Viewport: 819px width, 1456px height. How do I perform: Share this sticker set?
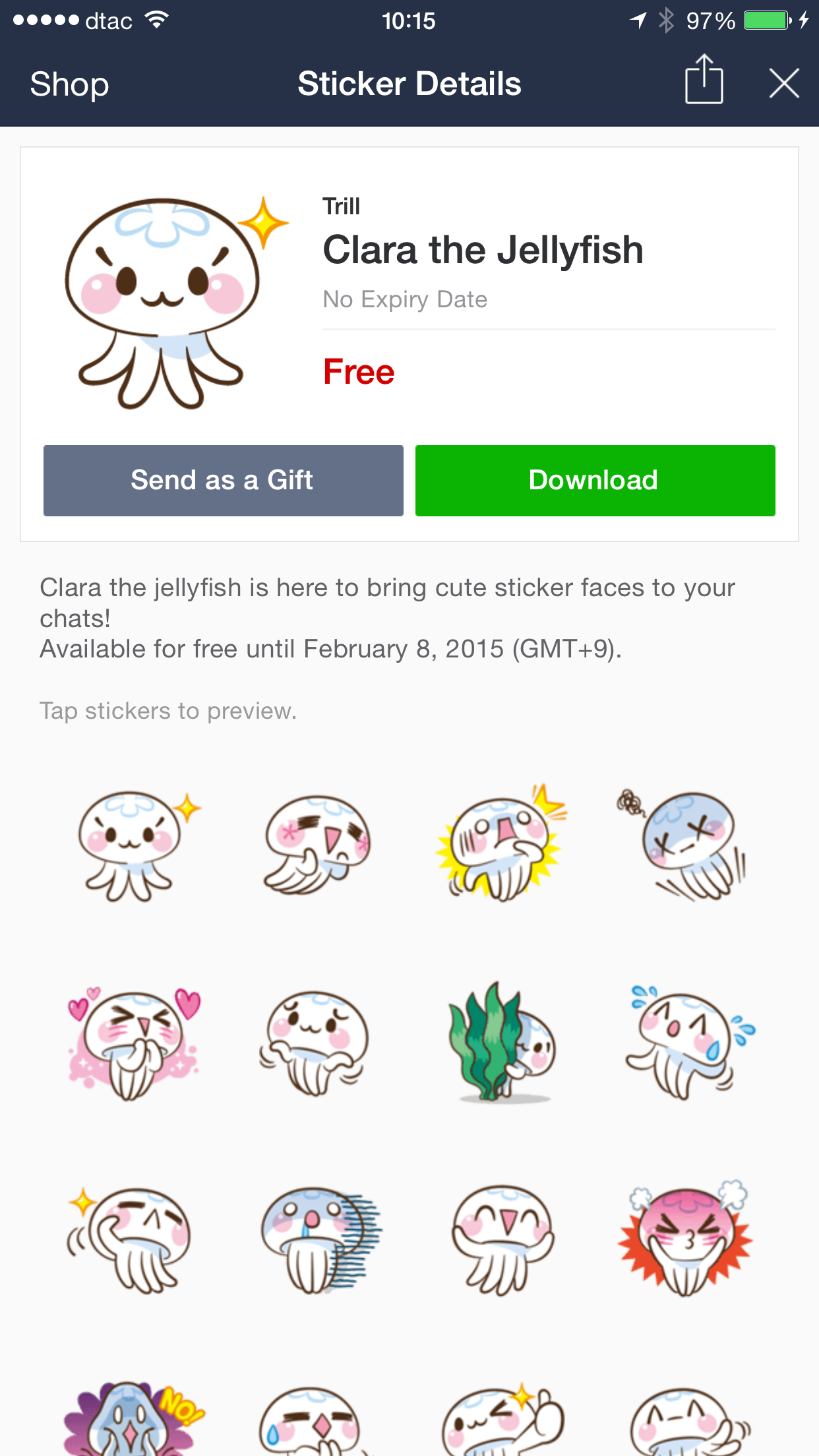704,82
